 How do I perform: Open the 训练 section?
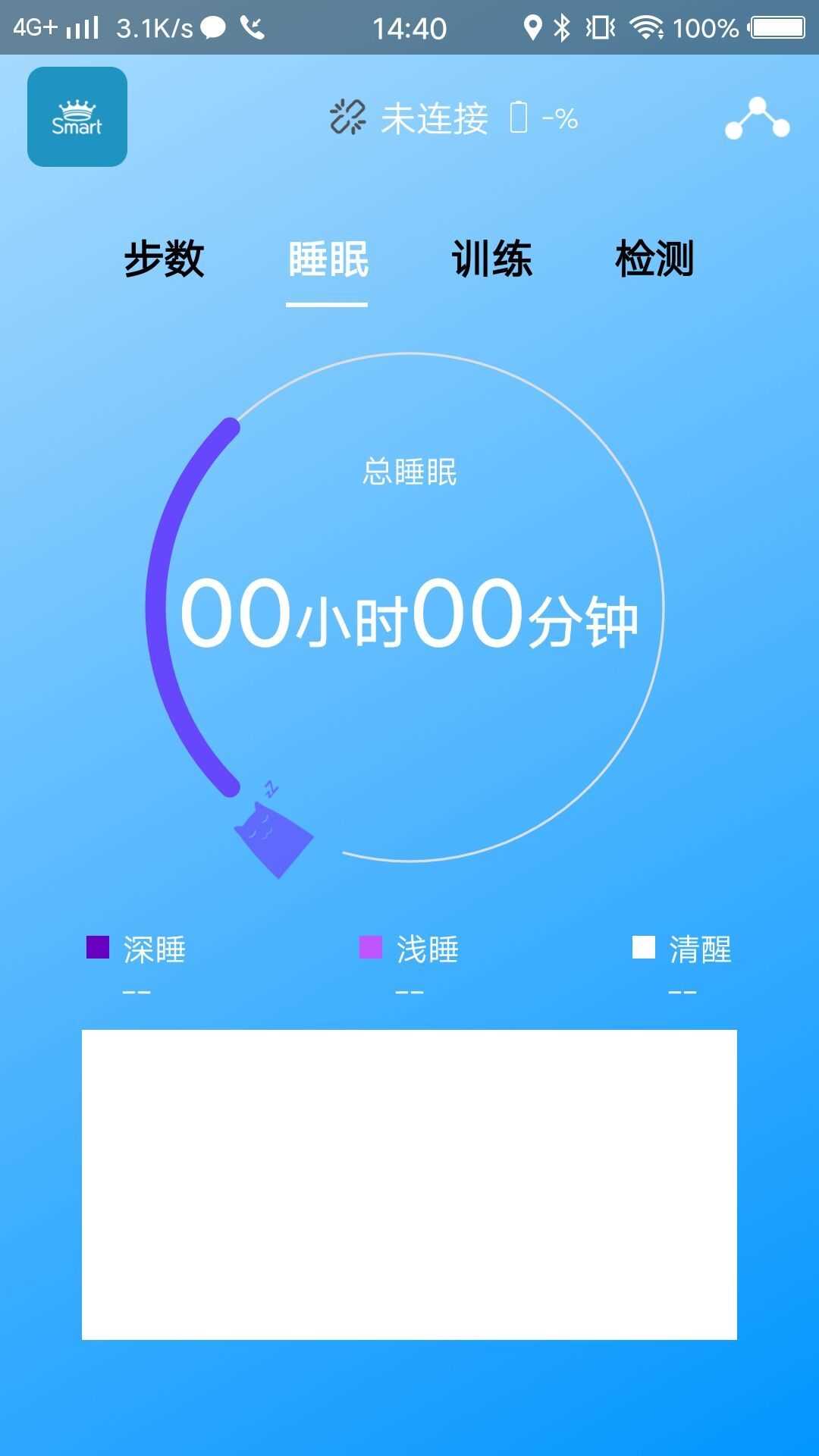[491, 260]
